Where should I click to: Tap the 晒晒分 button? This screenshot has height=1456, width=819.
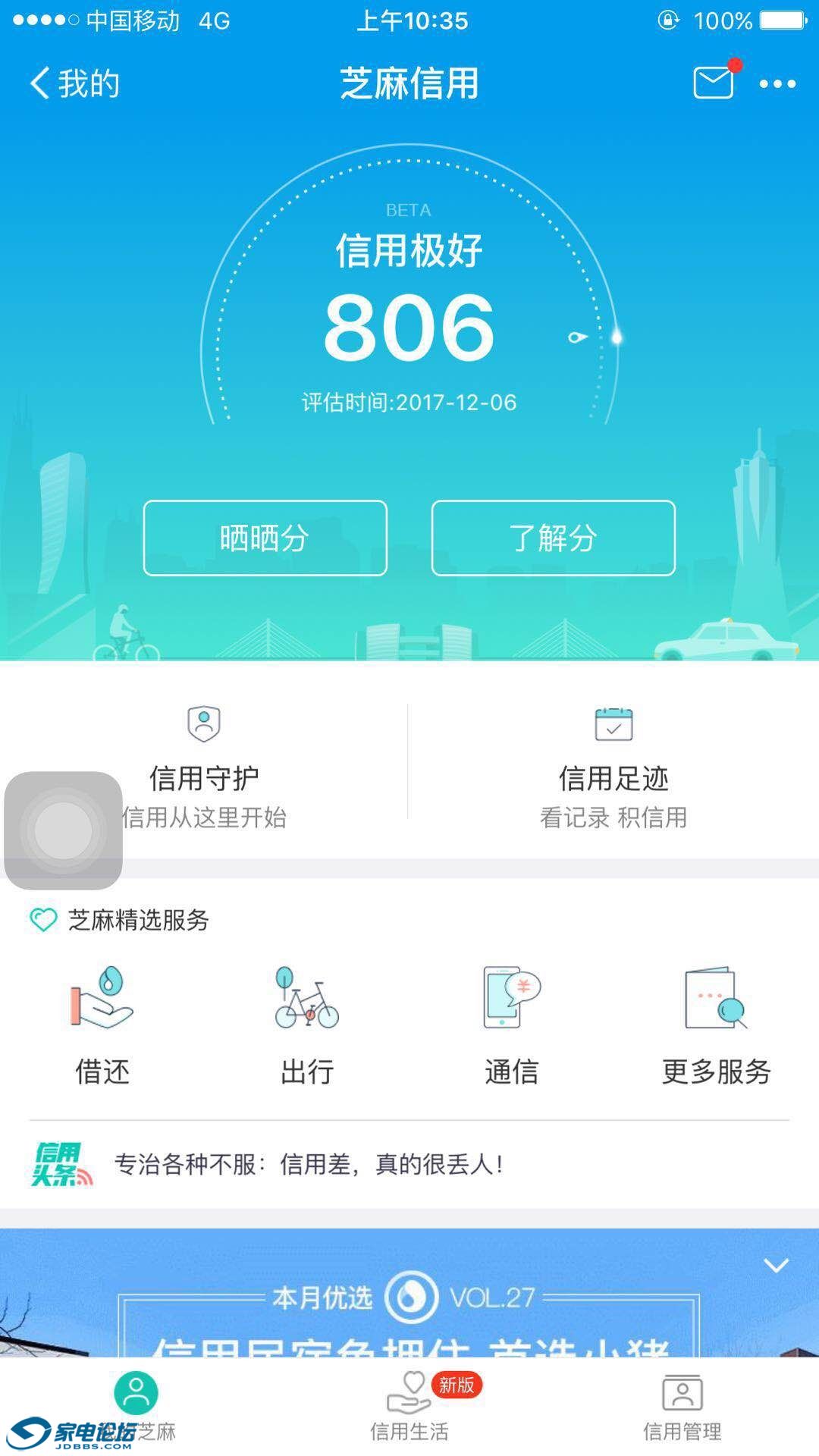click(x=265, y=538)
